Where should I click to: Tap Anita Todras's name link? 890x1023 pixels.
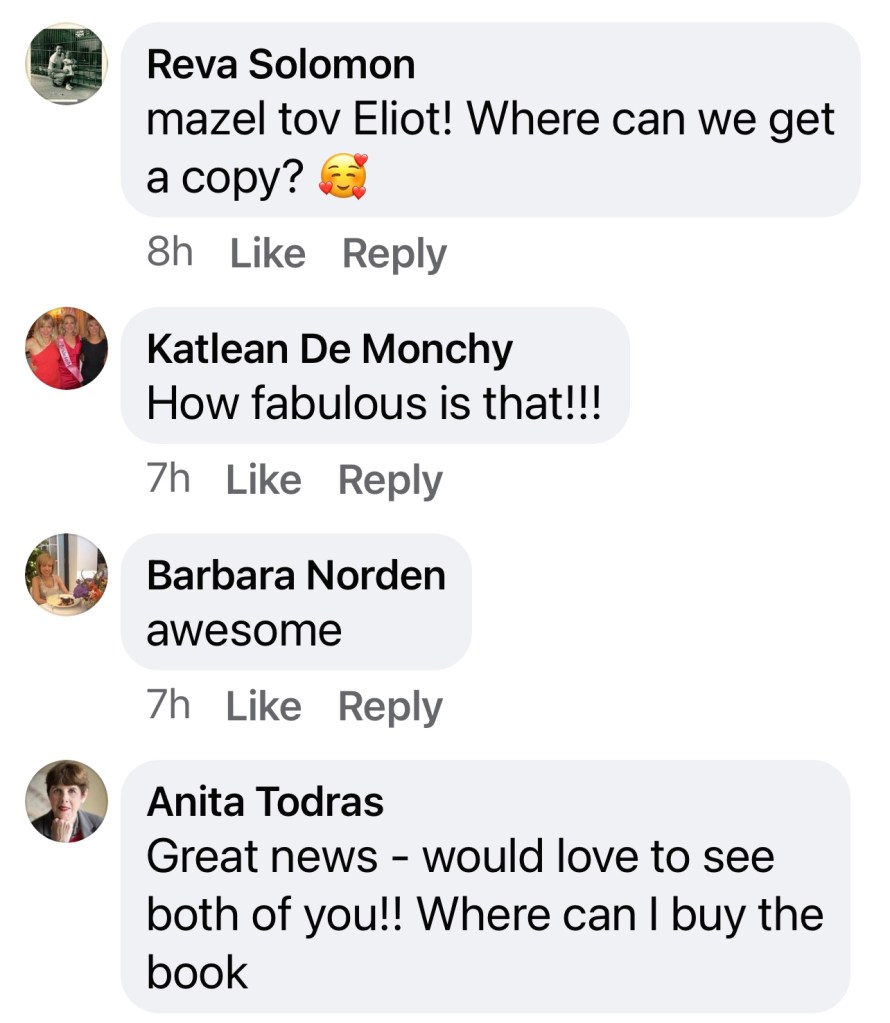pos(265,802)
